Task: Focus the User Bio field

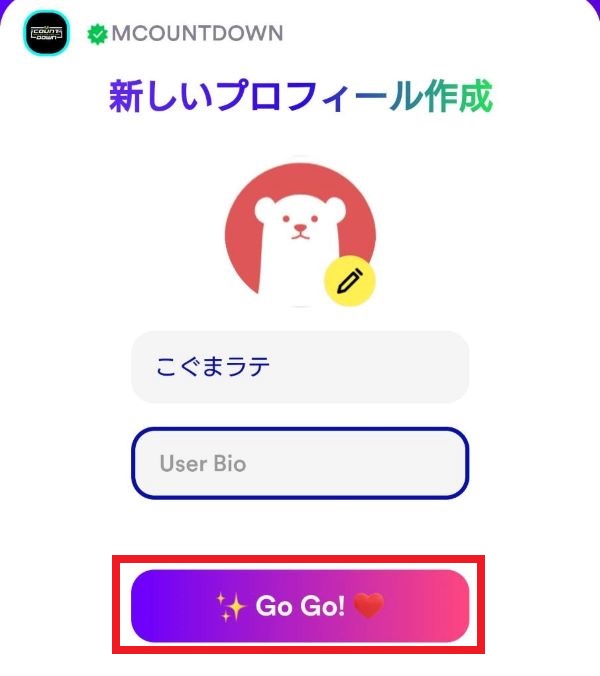Action: [300, 464]
